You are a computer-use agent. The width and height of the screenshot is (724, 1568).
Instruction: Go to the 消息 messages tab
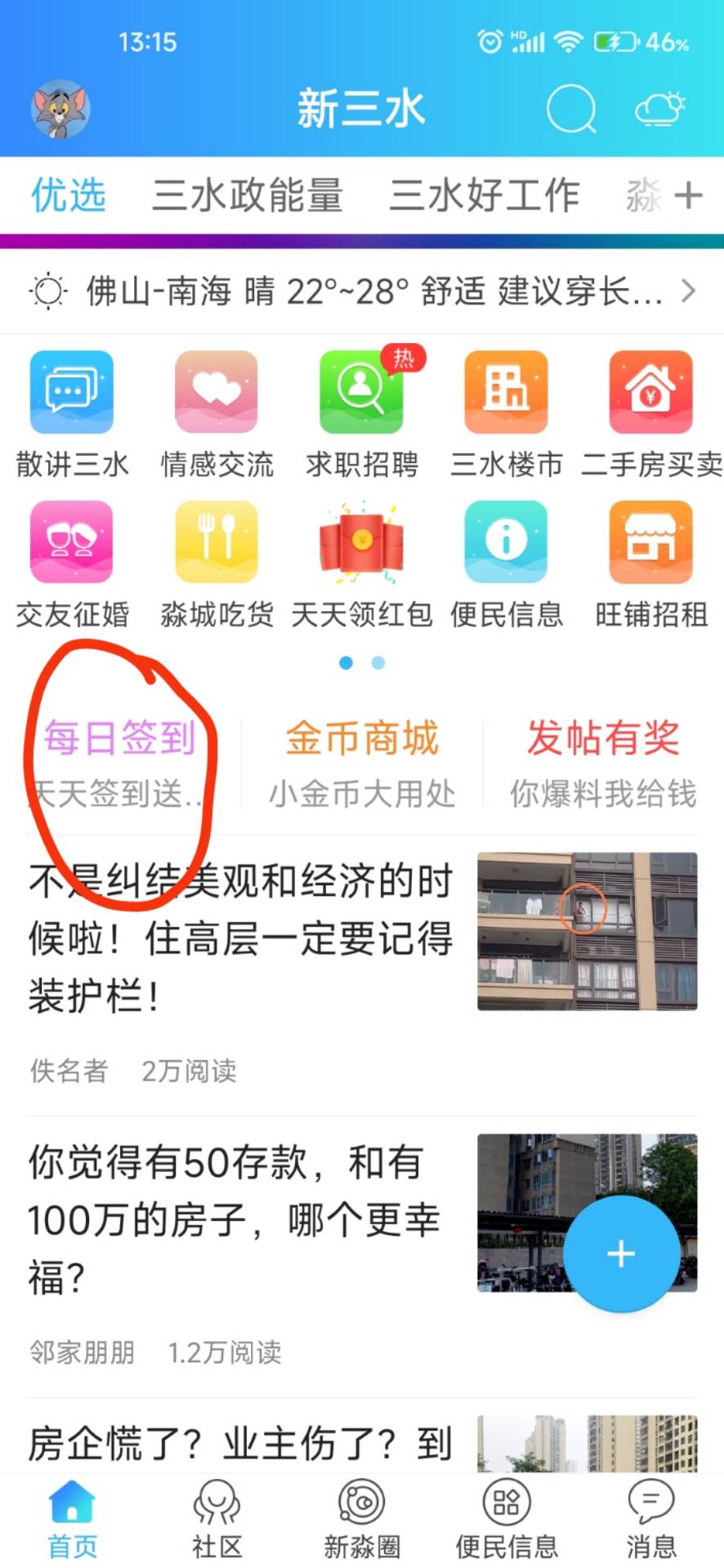pyautogui.click(x=651, y=1521)
